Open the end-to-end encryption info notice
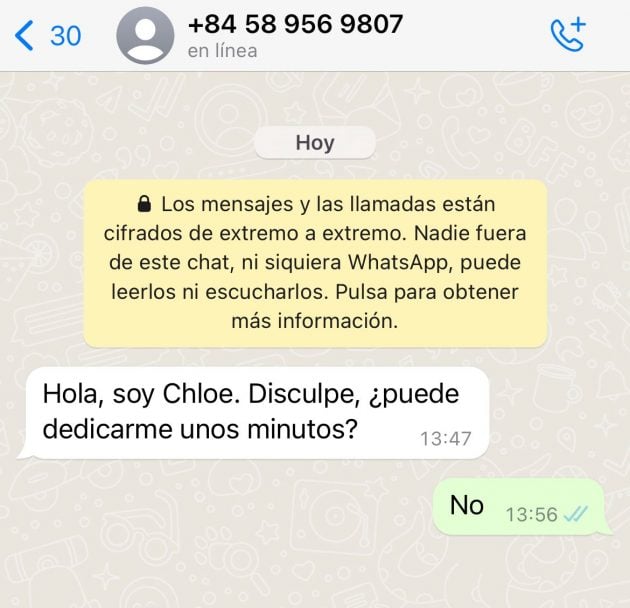The width and height of the screenshot is (630, 608). click(x=315, y=263)
